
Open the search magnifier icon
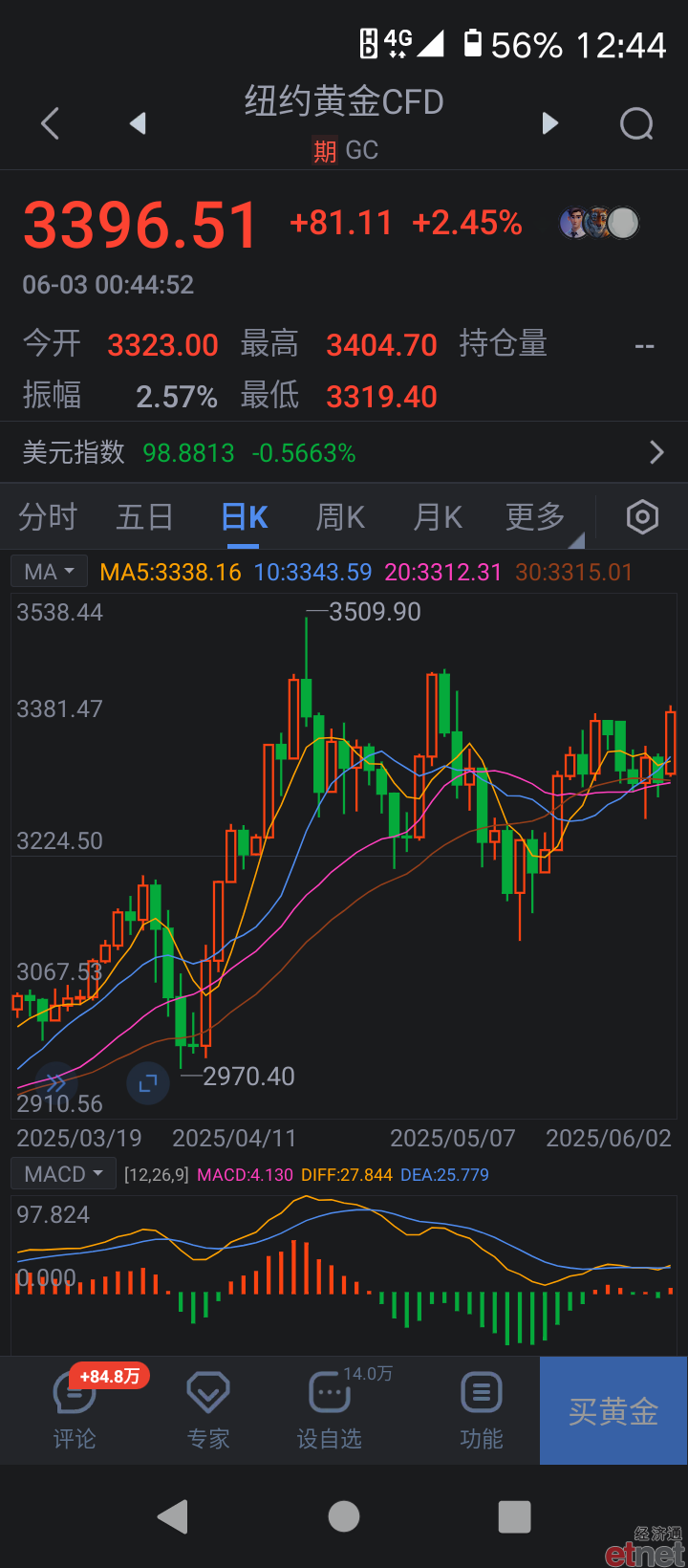pos(636,123)
